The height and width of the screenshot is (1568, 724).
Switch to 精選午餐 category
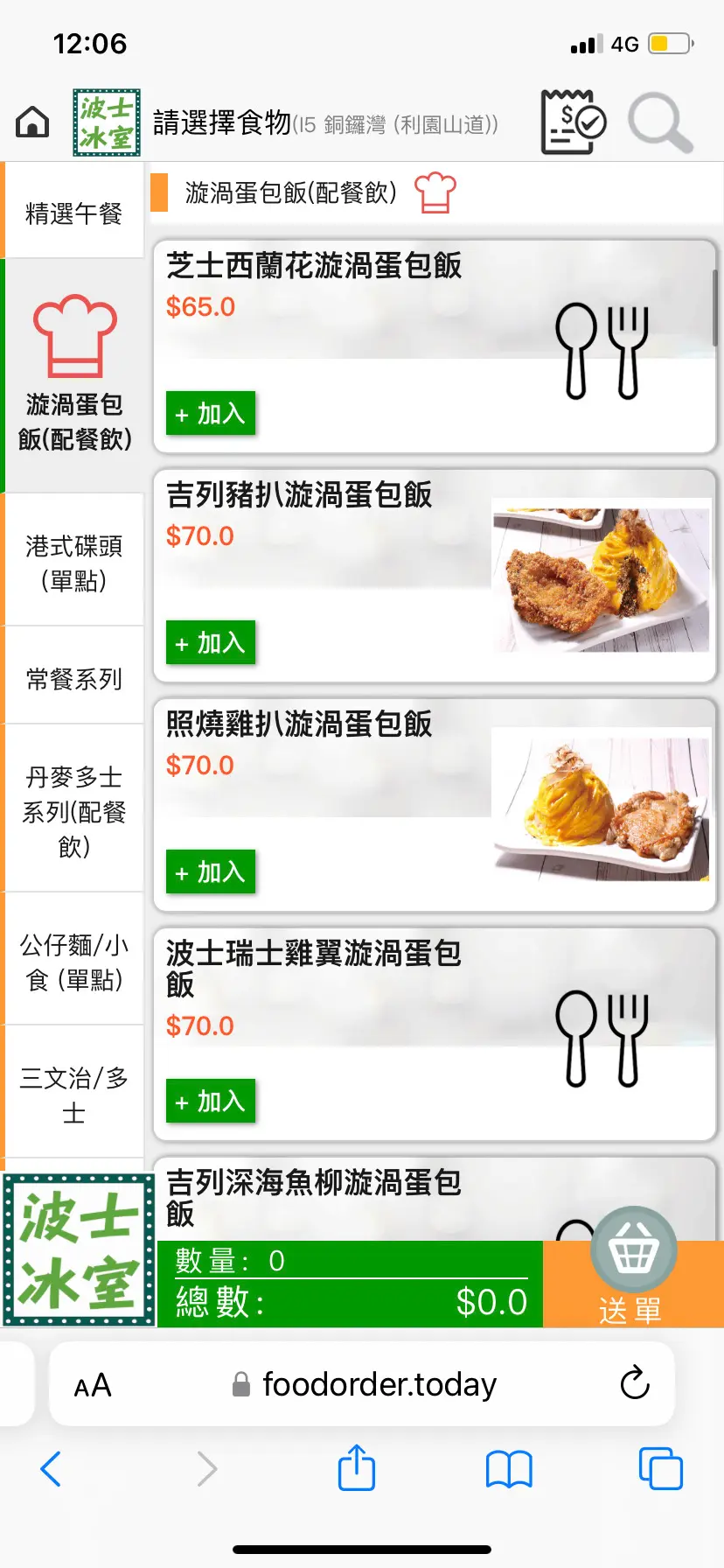[73, 213]
